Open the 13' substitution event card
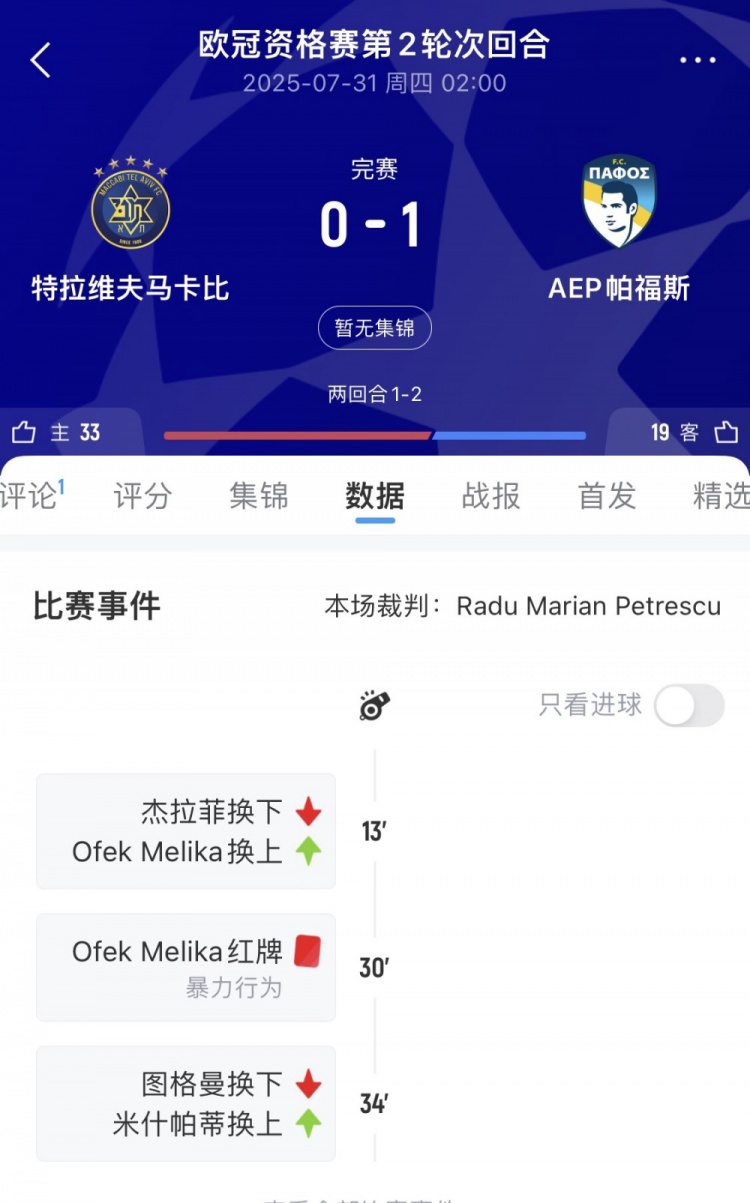This screenshot has height=1203, width=750. point(185,830)
